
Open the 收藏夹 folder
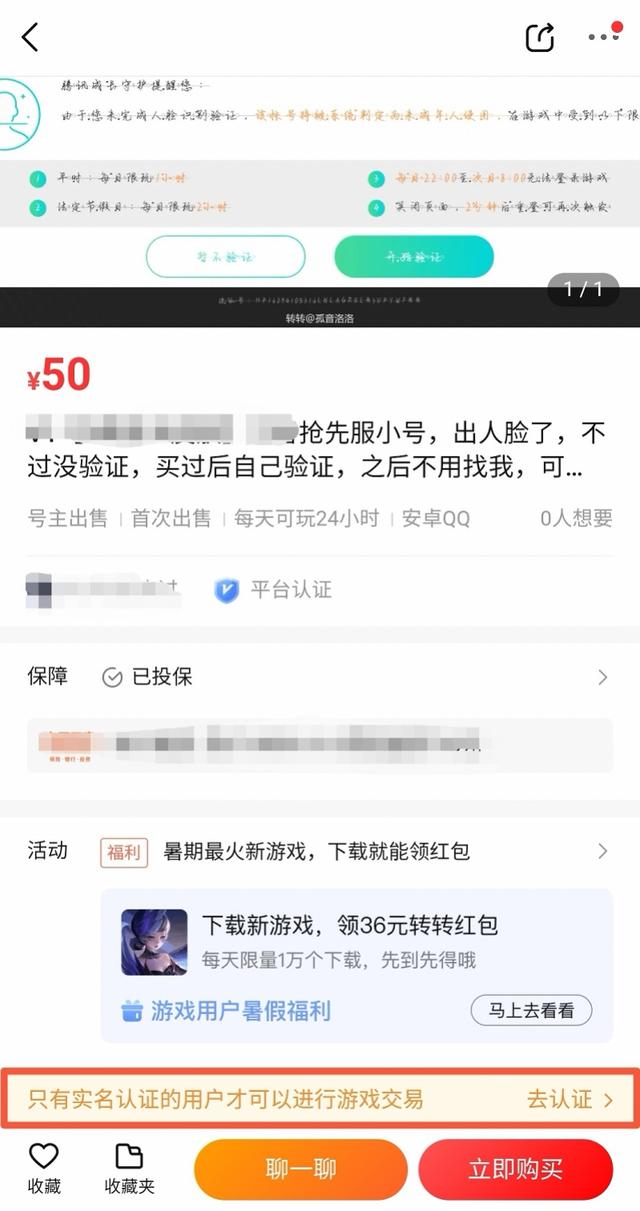tap(130, 1169)
